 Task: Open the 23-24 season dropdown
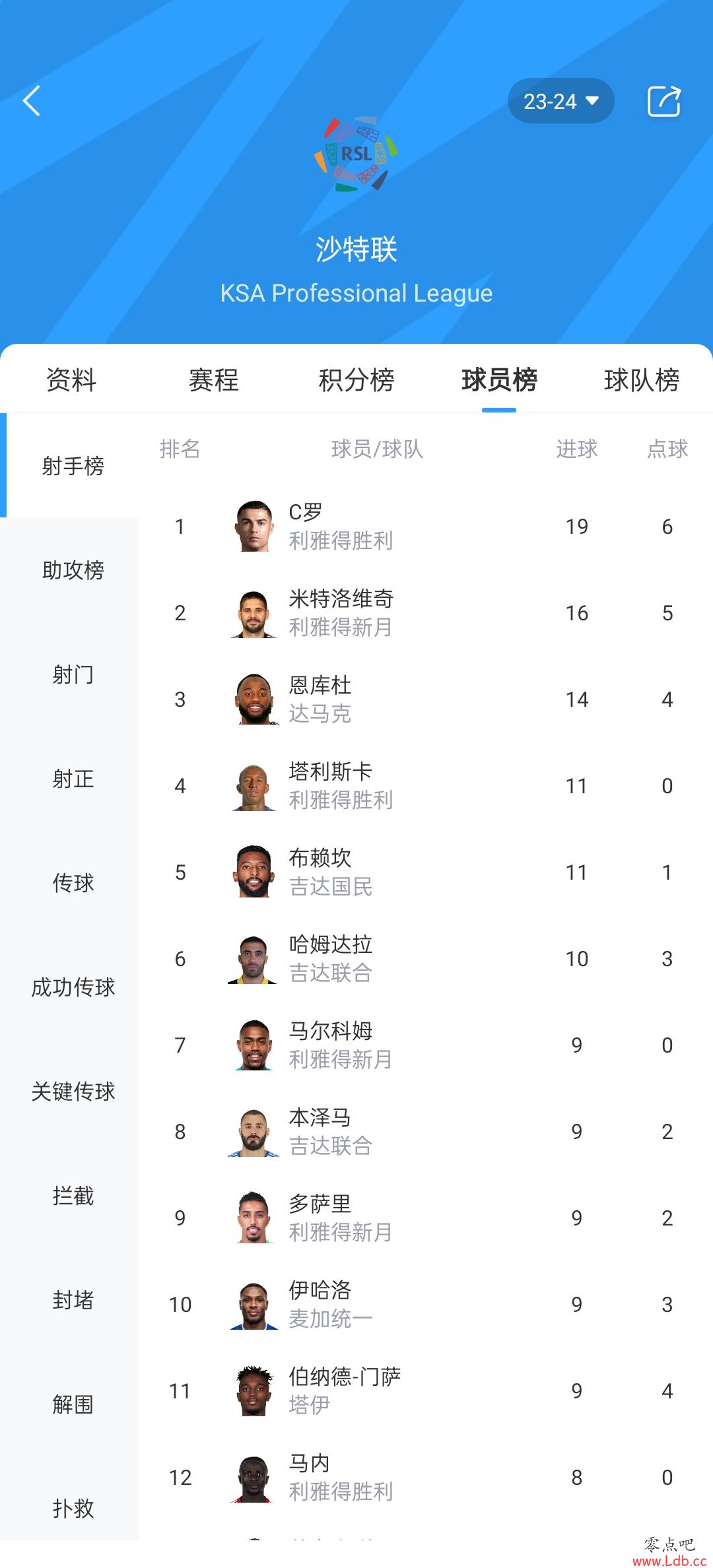point(560,101)
